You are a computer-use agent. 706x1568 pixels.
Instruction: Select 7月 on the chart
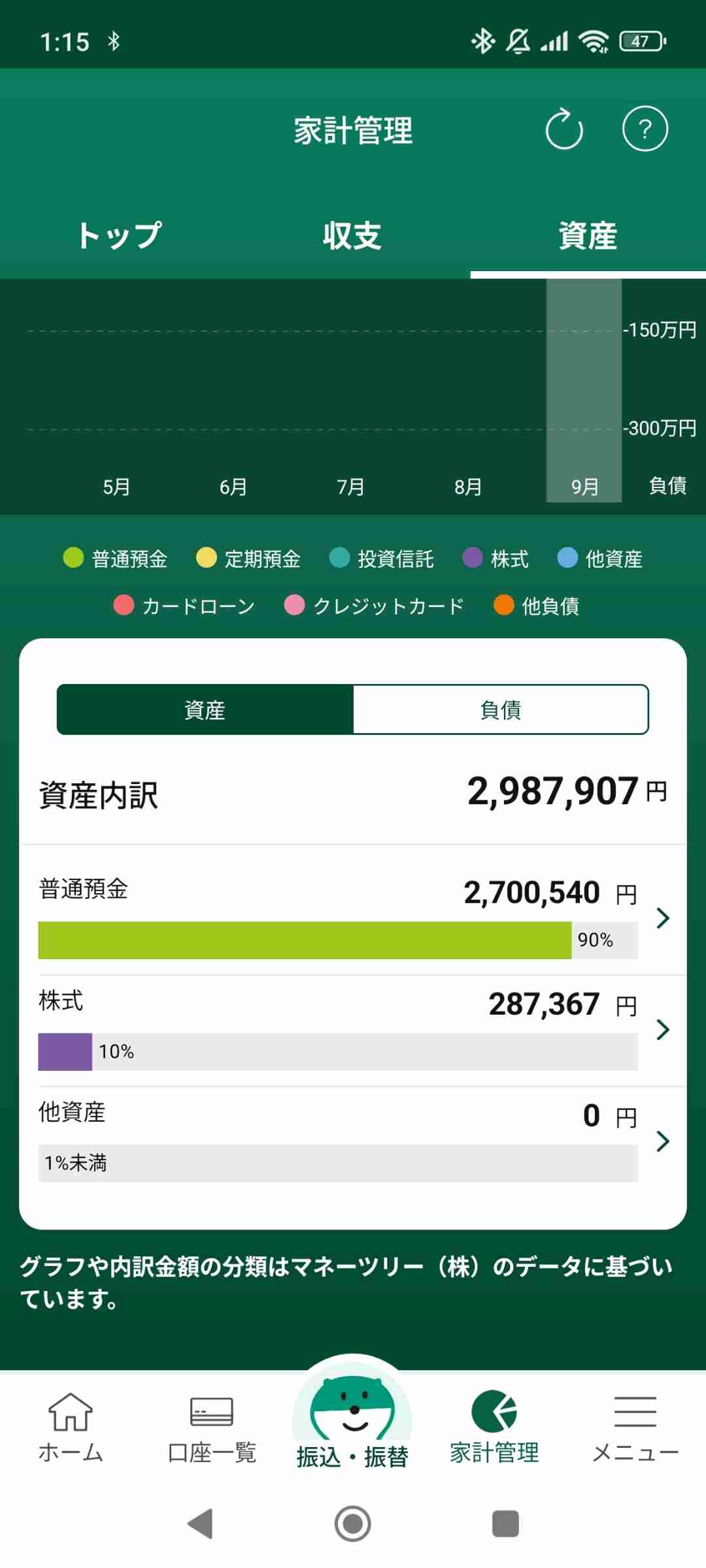click(350, 486)
